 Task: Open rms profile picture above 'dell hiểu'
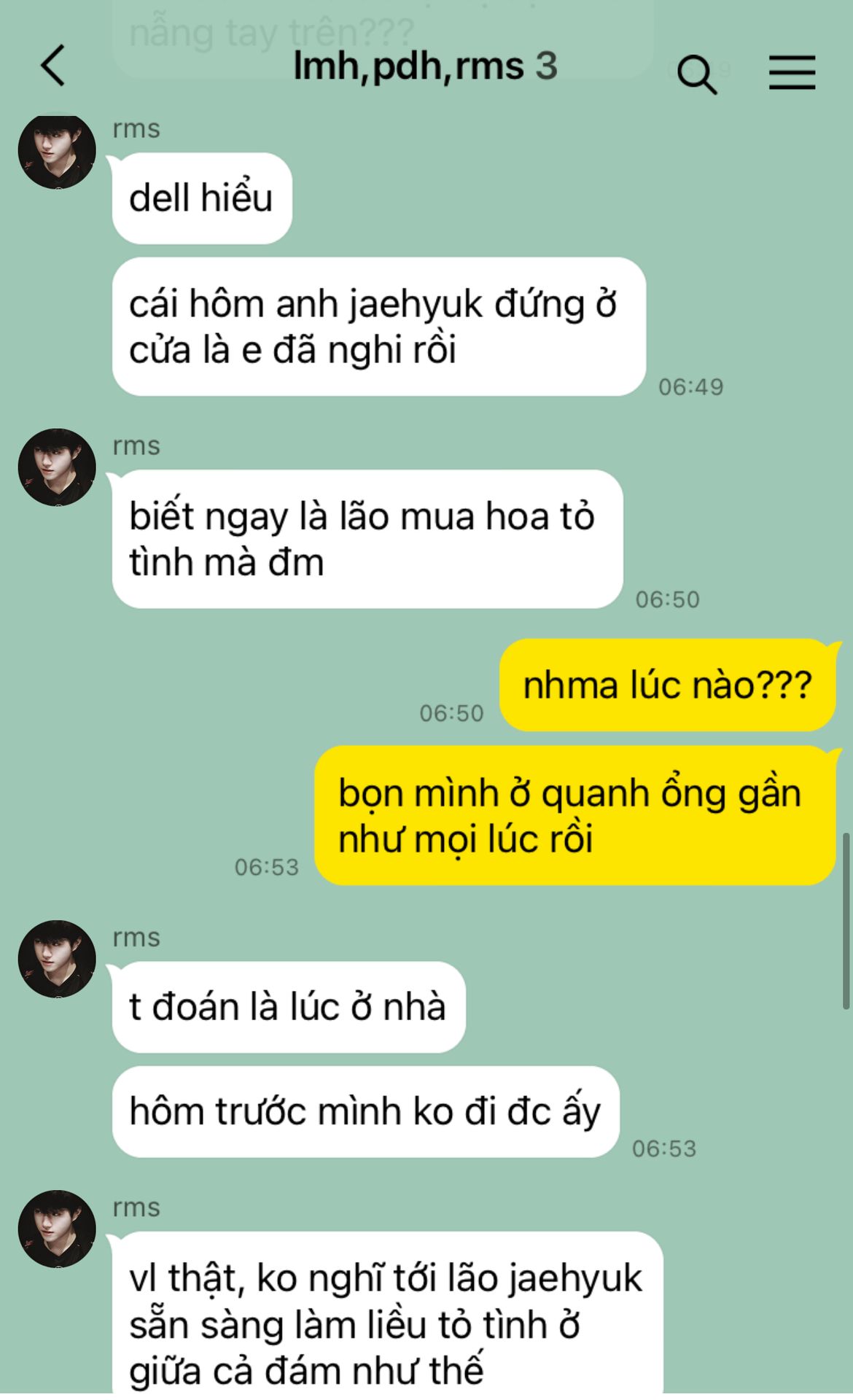click(x=57, y=151)
